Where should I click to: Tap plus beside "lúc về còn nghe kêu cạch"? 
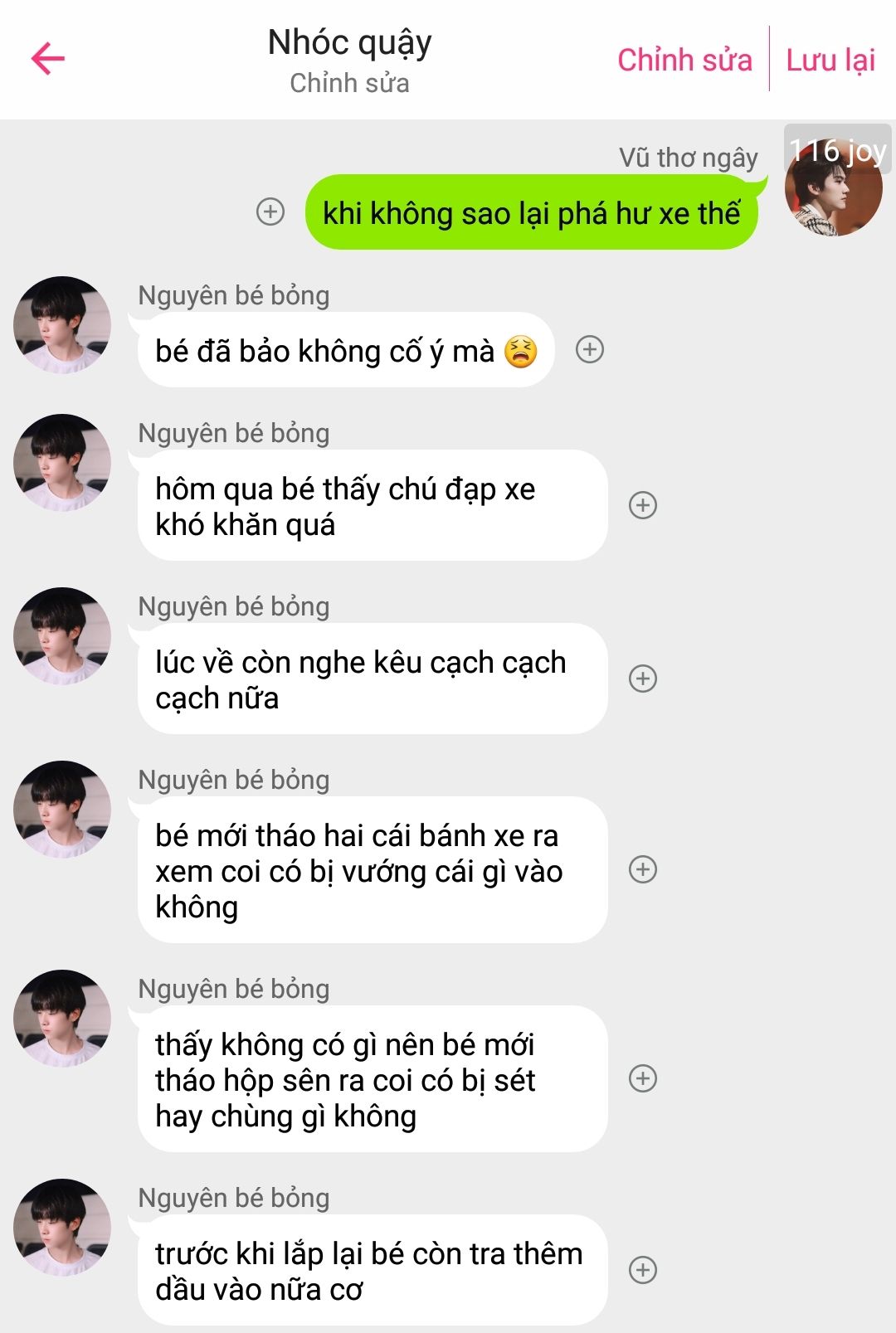(643, 679)
